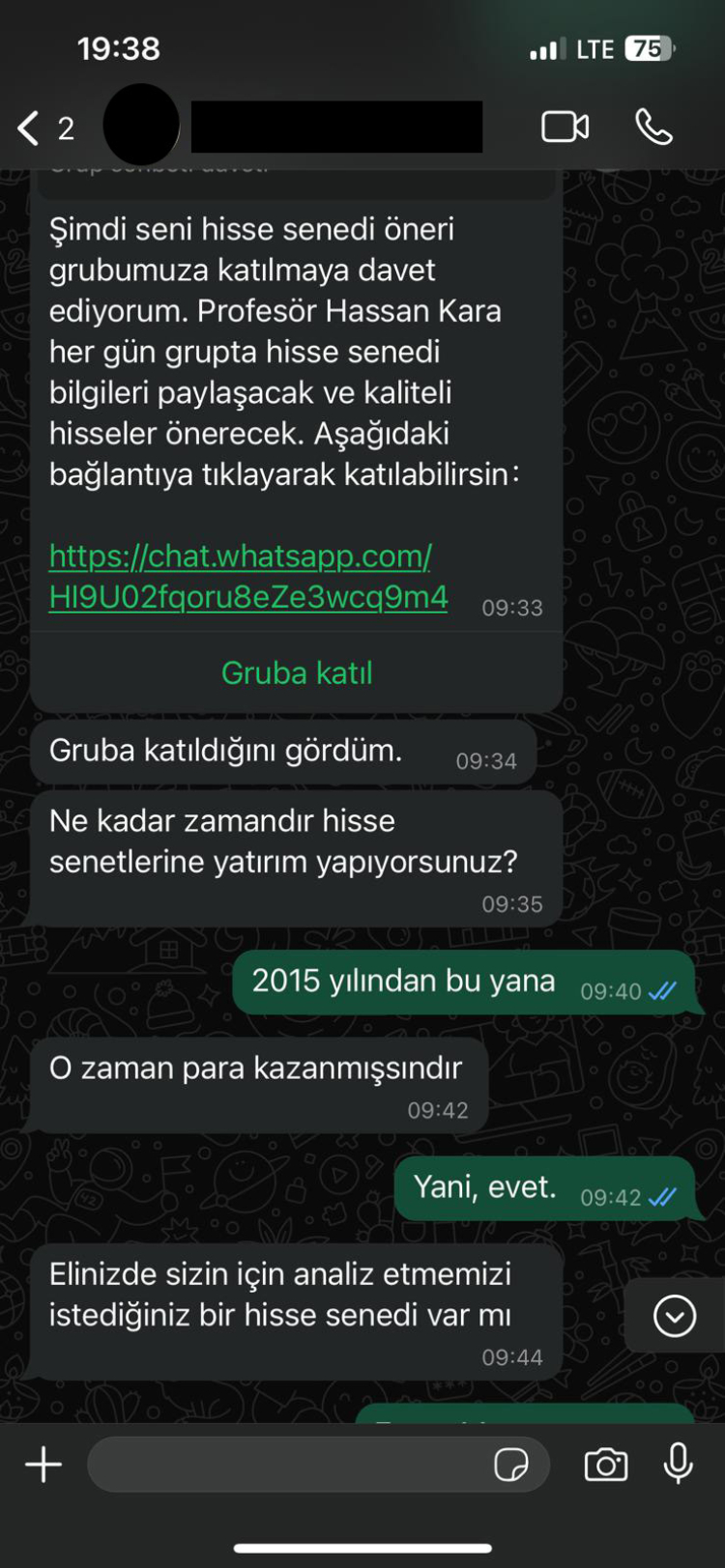This screenshot has width=725, height=1568.
Task: Start a video call
Action: pyautogui.click(x=565, y=128)
